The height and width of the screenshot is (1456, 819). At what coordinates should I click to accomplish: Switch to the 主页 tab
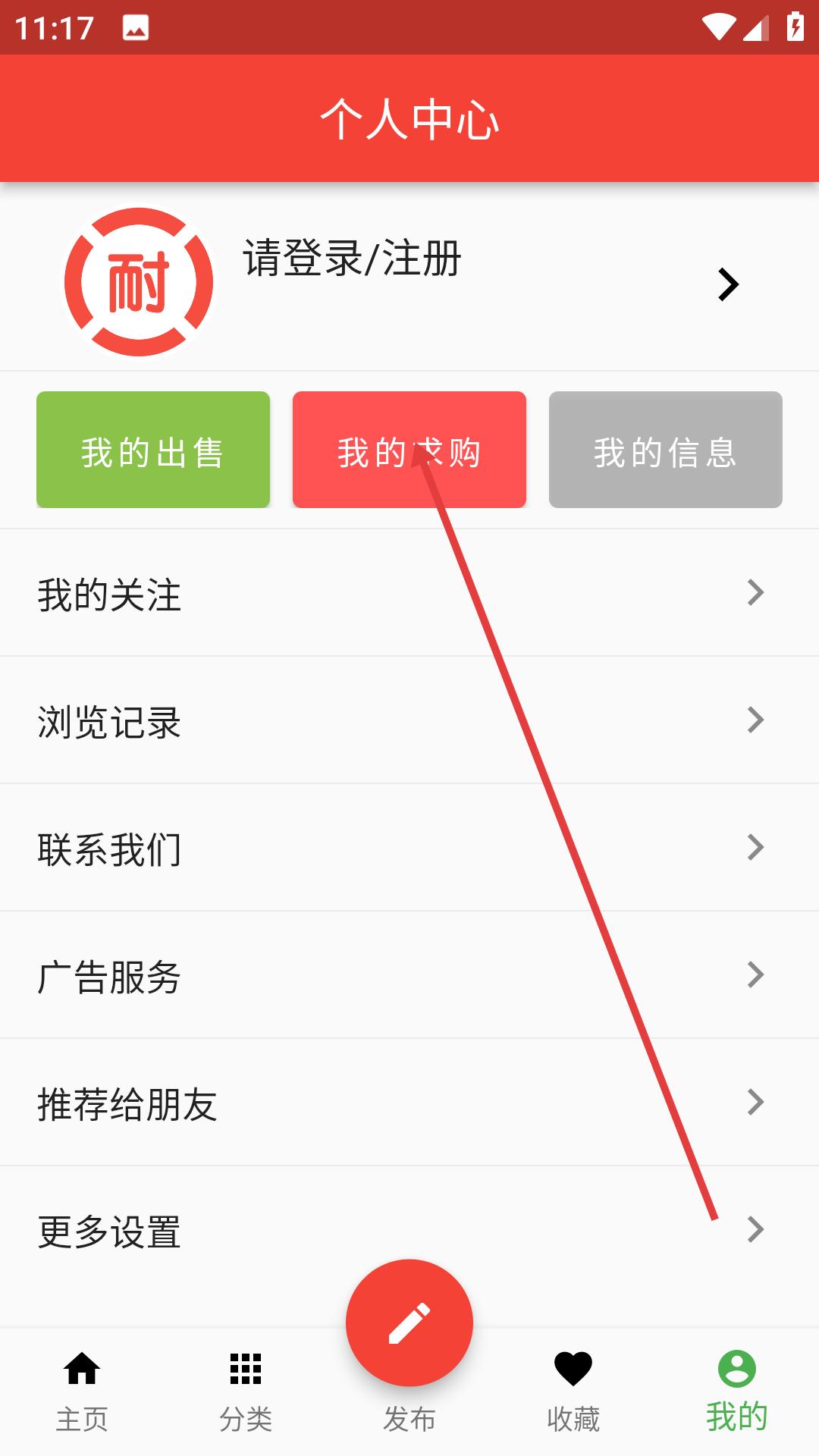click(x=82, y=1392)
